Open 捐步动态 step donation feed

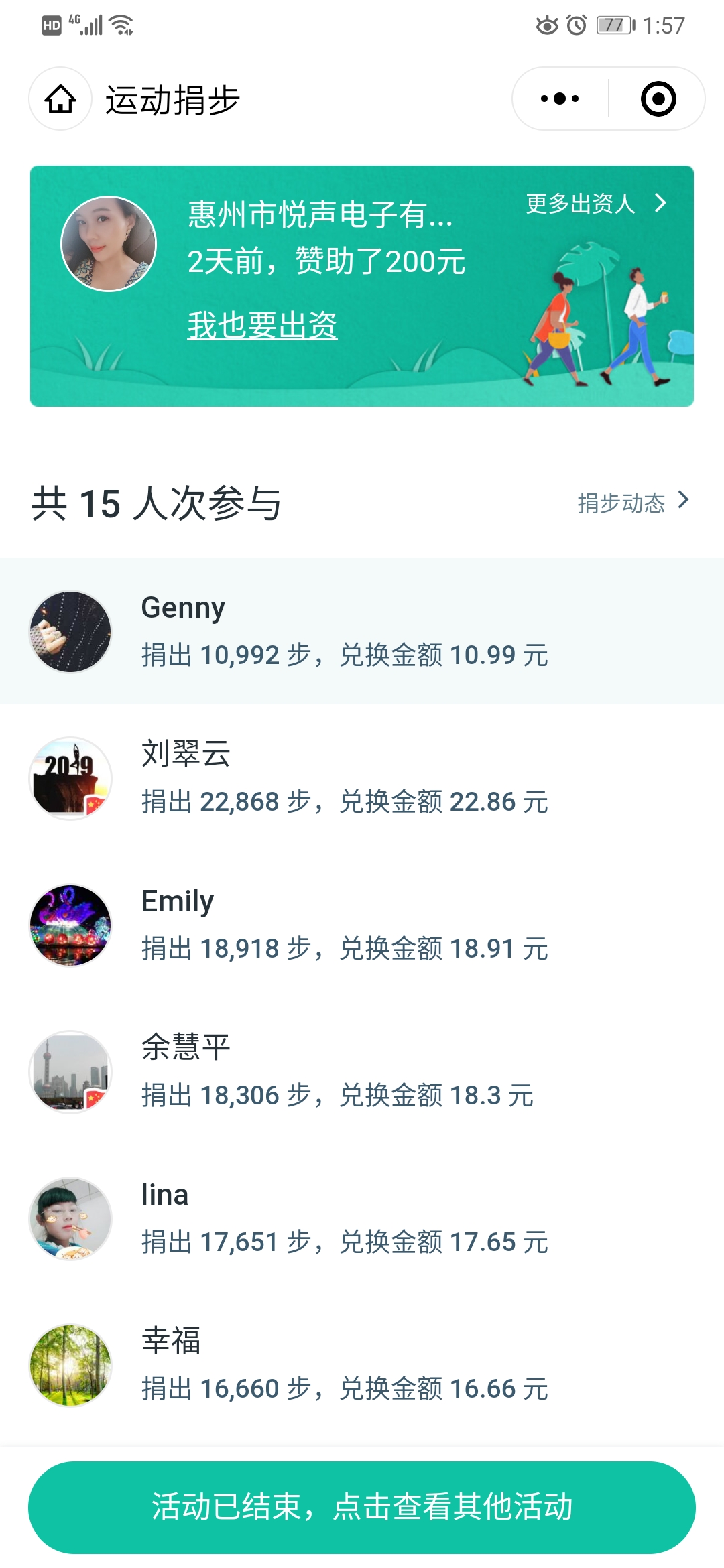click(632, 503)
